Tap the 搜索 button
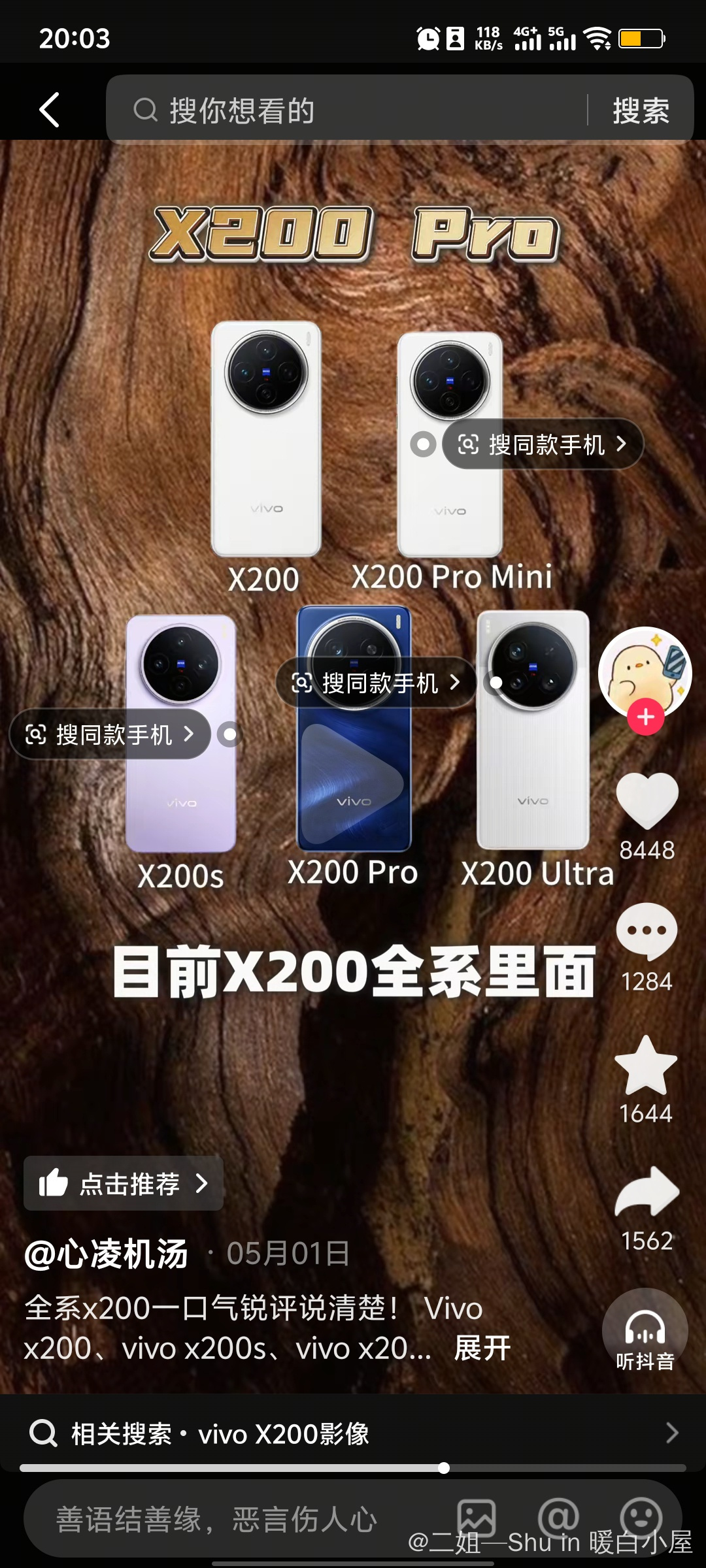 (640, 110)
